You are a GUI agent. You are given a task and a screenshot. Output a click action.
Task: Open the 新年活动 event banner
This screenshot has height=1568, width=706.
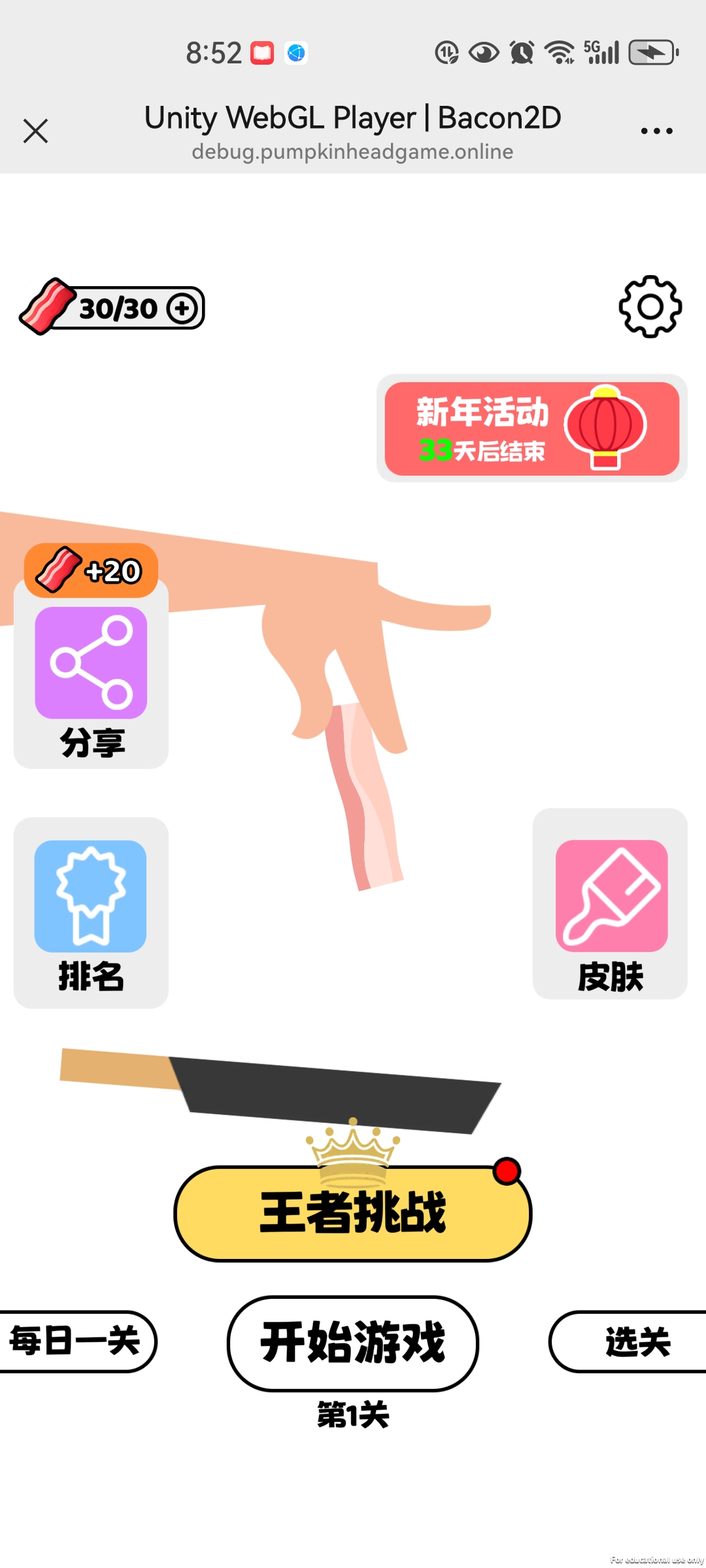(x=531, y=429)
